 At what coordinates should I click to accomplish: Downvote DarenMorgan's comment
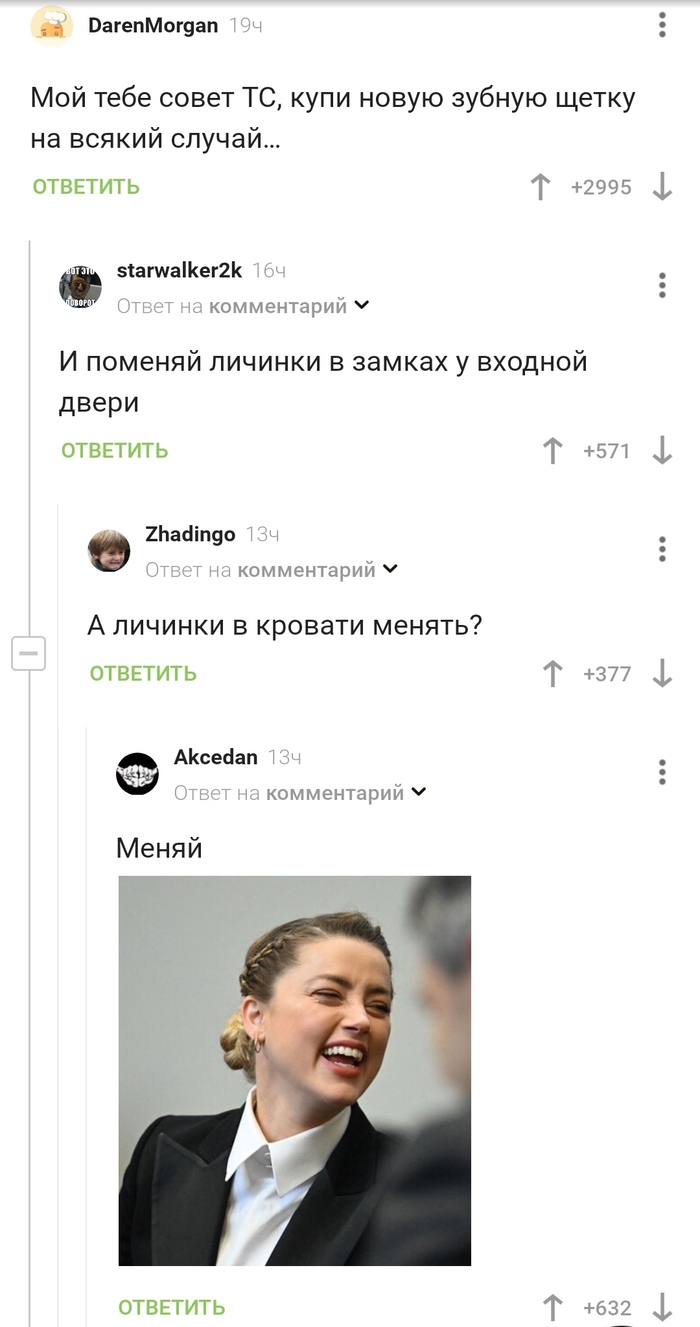click(662, 187)
